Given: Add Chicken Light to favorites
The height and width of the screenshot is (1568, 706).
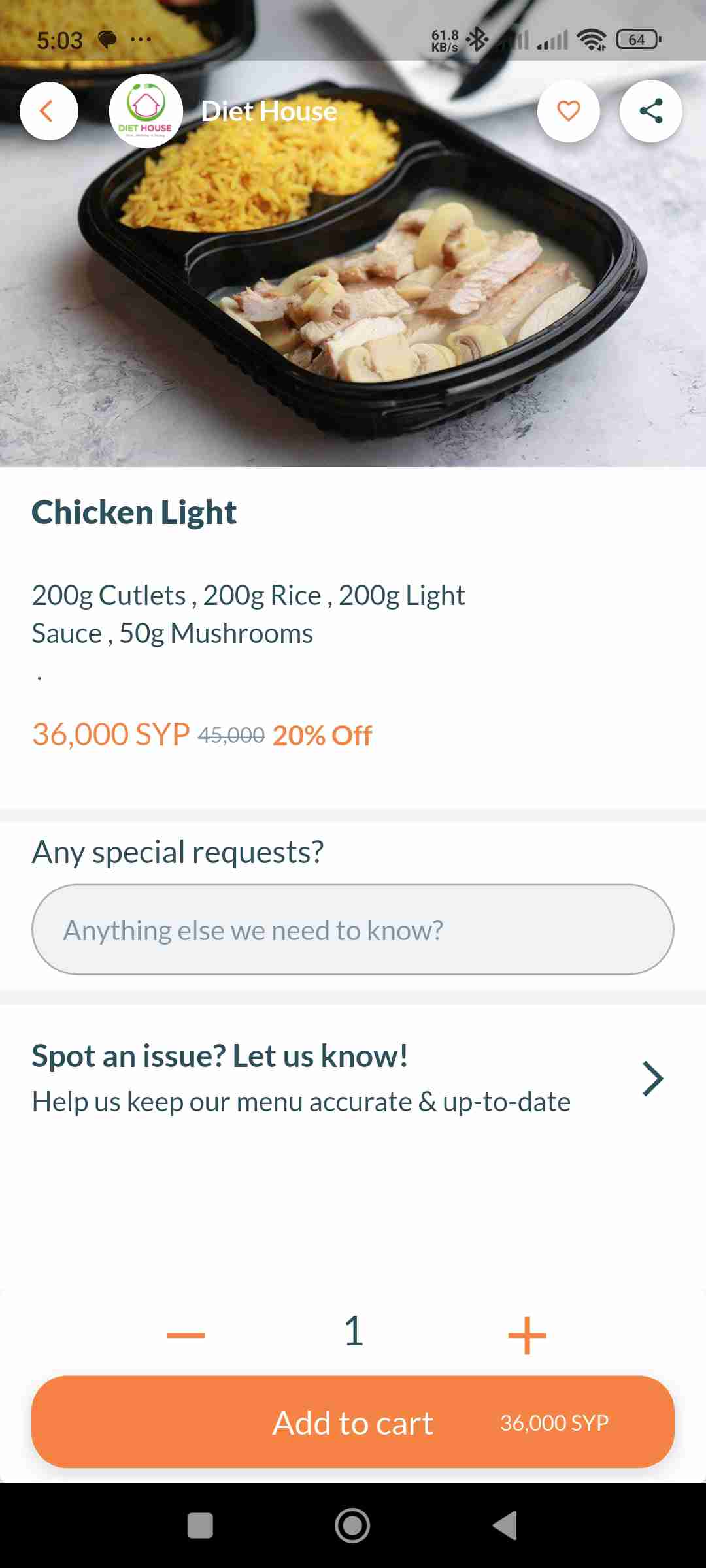Looking at the screenshot, I should click(x=568, y=111).
